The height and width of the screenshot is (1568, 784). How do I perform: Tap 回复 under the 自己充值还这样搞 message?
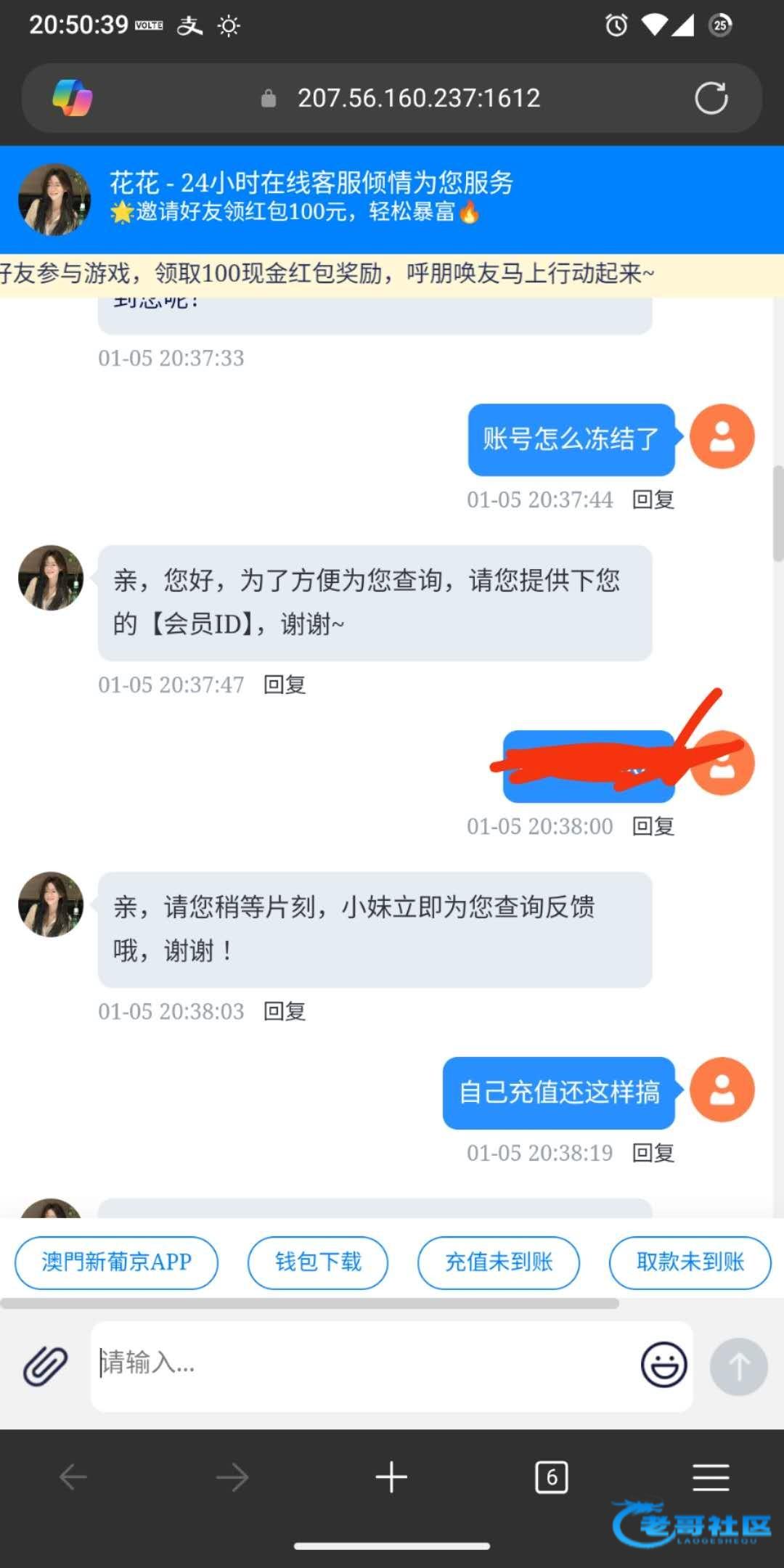tap(653, 1153)
